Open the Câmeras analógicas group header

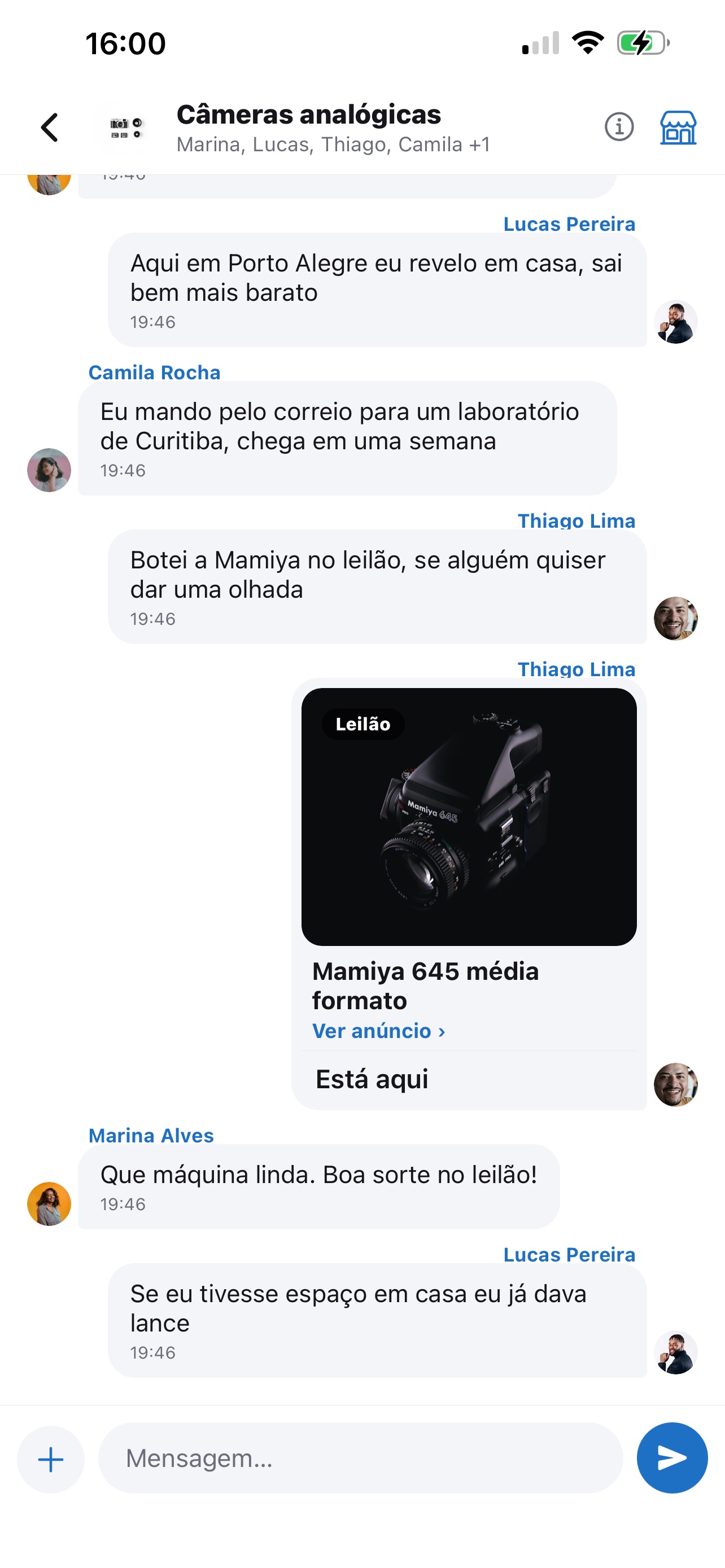click(x=309, y=128)
